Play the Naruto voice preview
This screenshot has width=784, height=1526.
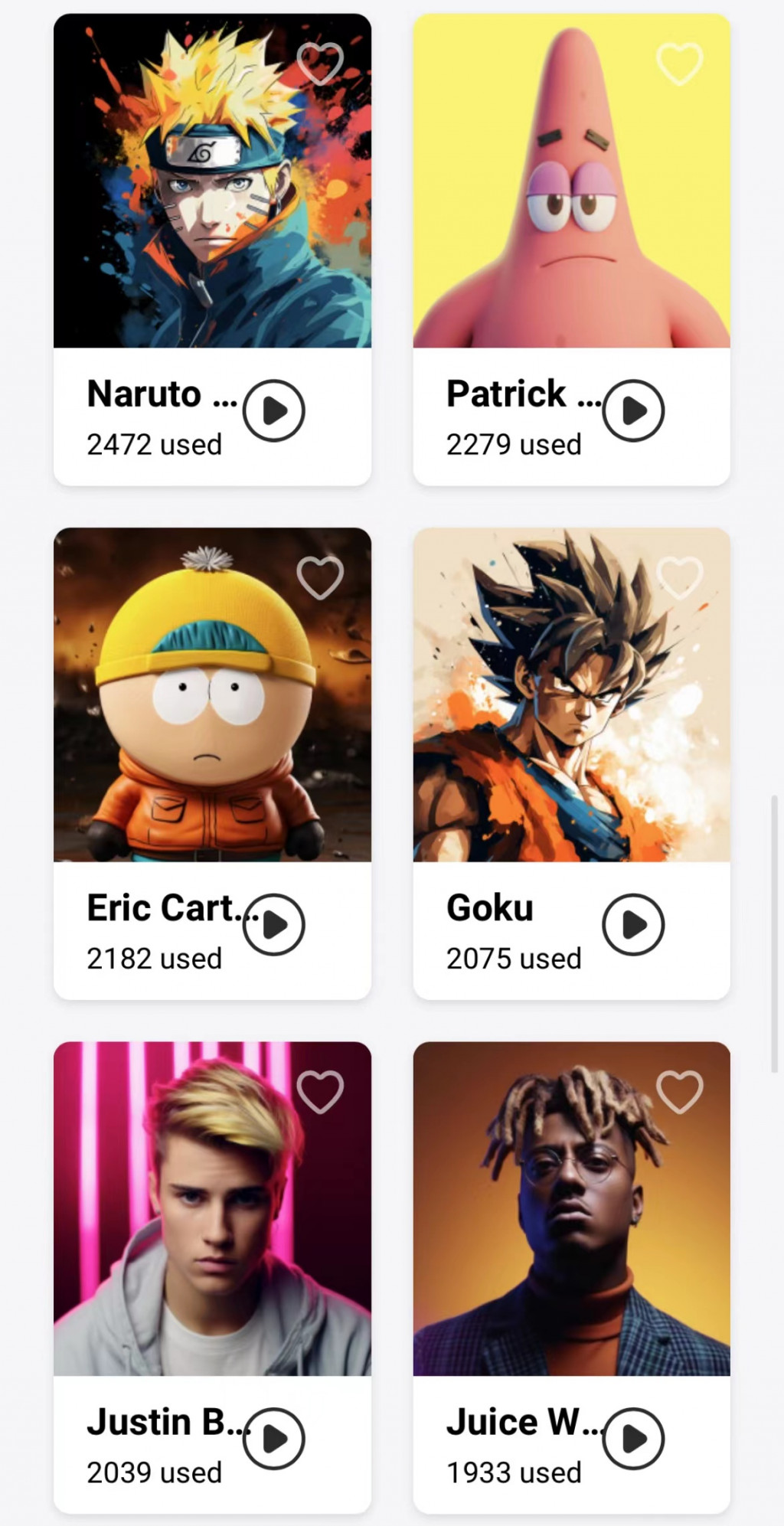pyautogui.click(x=274, y=410)
